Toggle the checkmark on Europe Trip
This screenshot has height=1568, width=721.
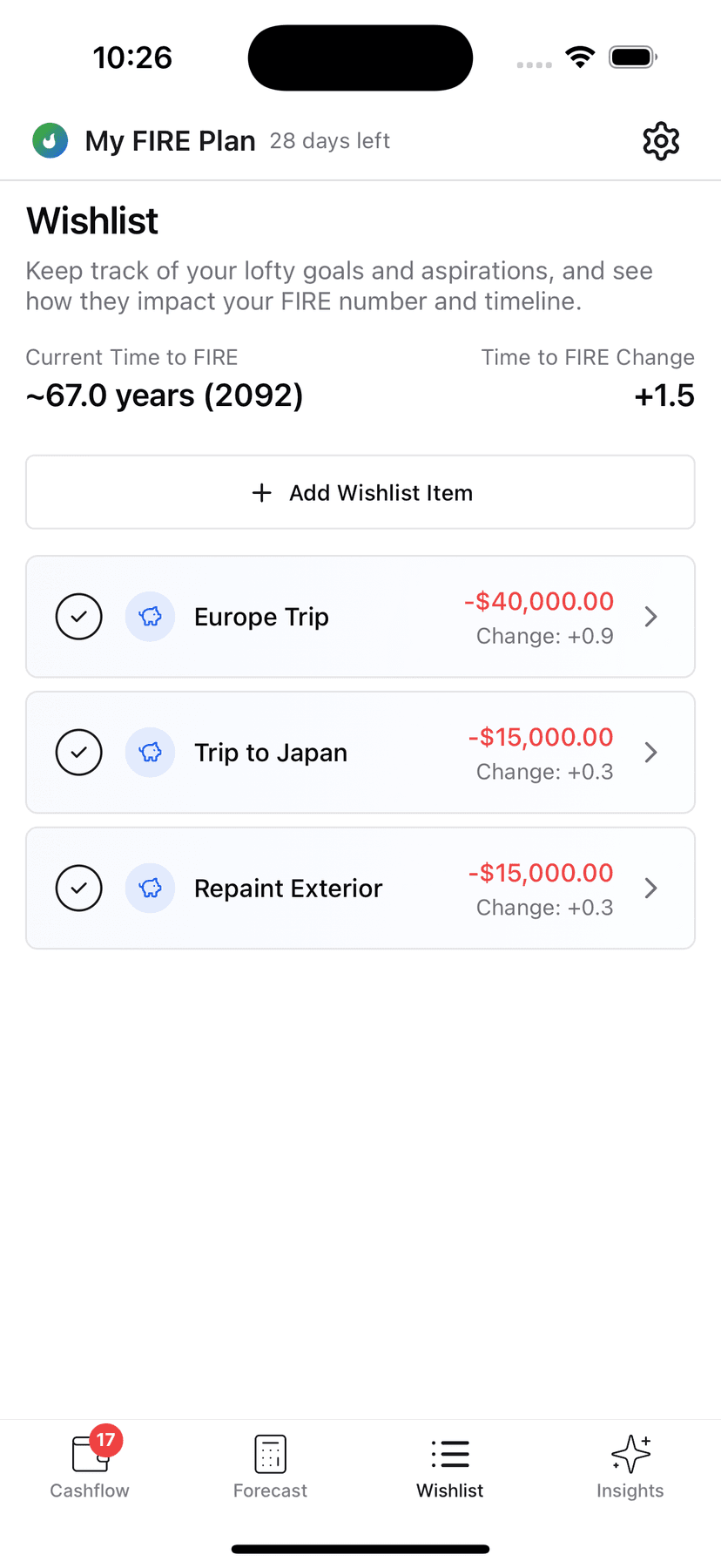[78, 616]
